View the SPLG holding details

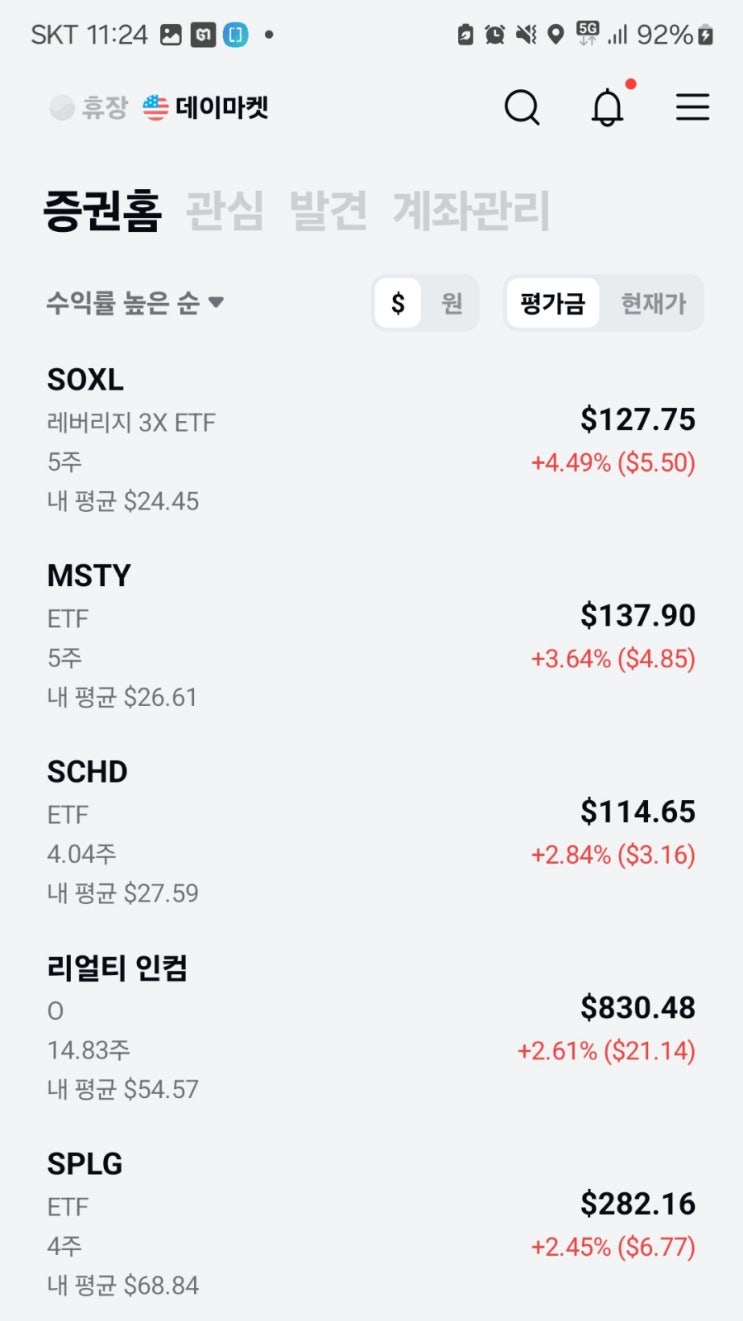pyautogui.click(x=371, y=1224)
